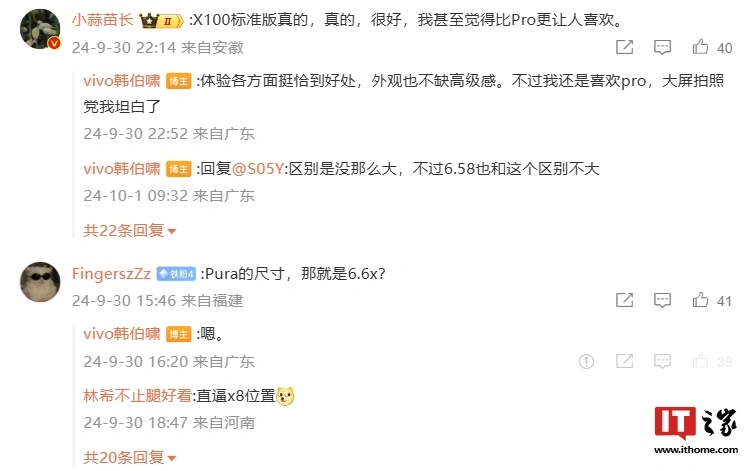Share FingerszZz's comment

(x=624, y=300)
